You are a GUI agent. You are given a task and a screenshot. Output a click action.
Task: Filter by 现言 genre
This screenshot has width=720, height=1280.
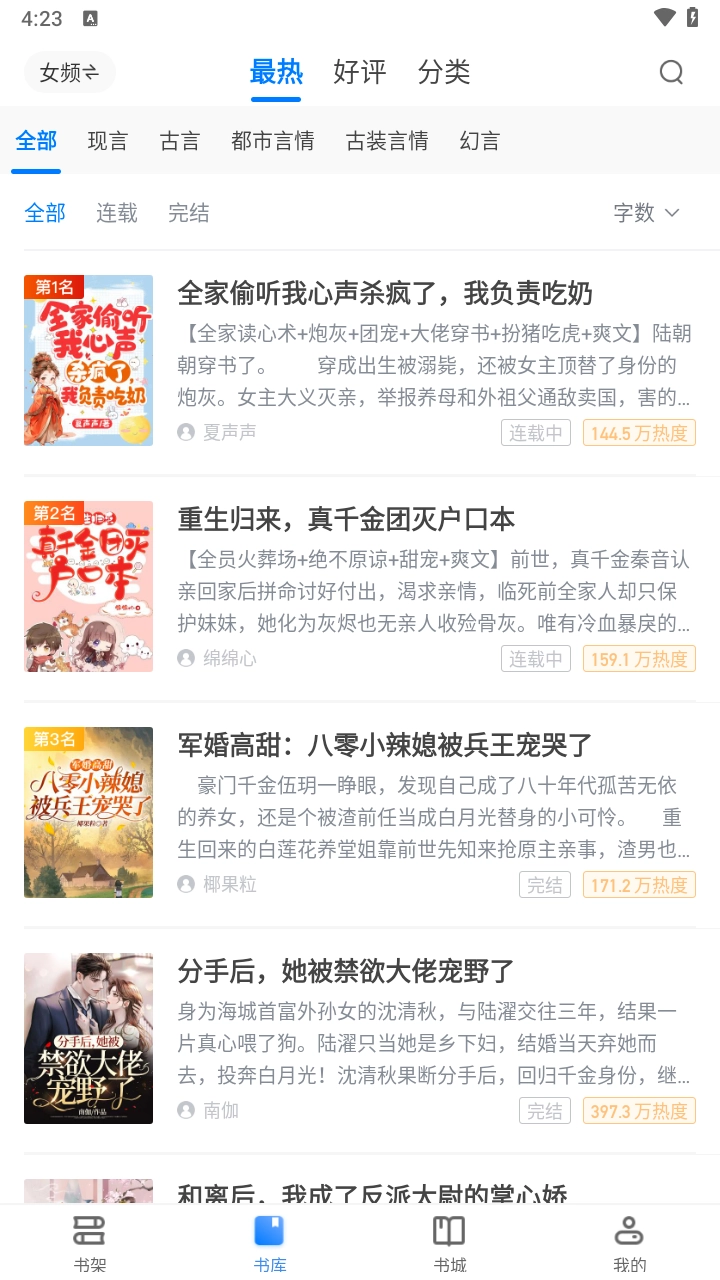pyautogui.click(x=108, y=141)
